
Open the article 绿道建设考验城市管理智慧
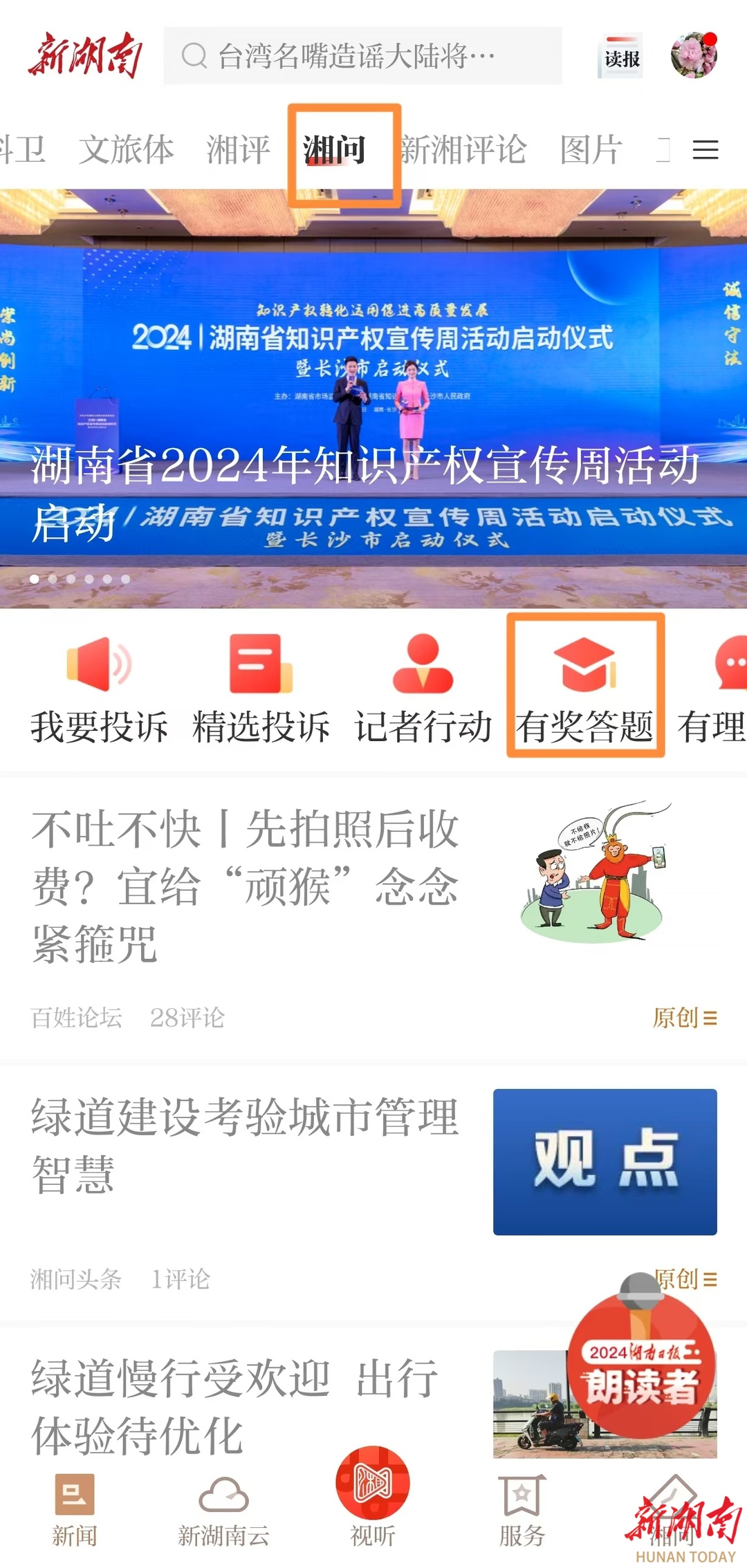pyautogui.click(x=246, y=1145)
